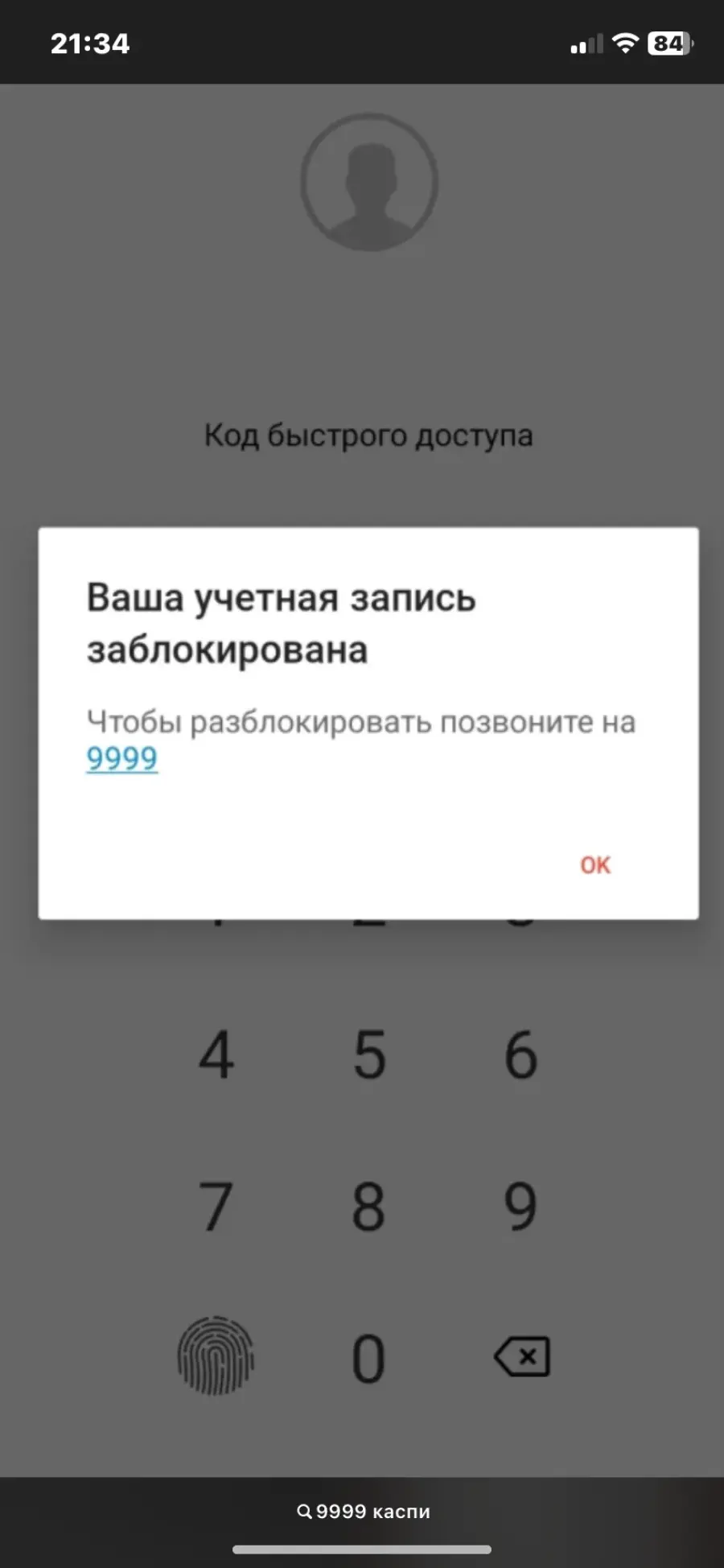Delete last digit with backspace
This screenshot has width=724, height=1568.
pyautogui.click(x=522, y=1357)
